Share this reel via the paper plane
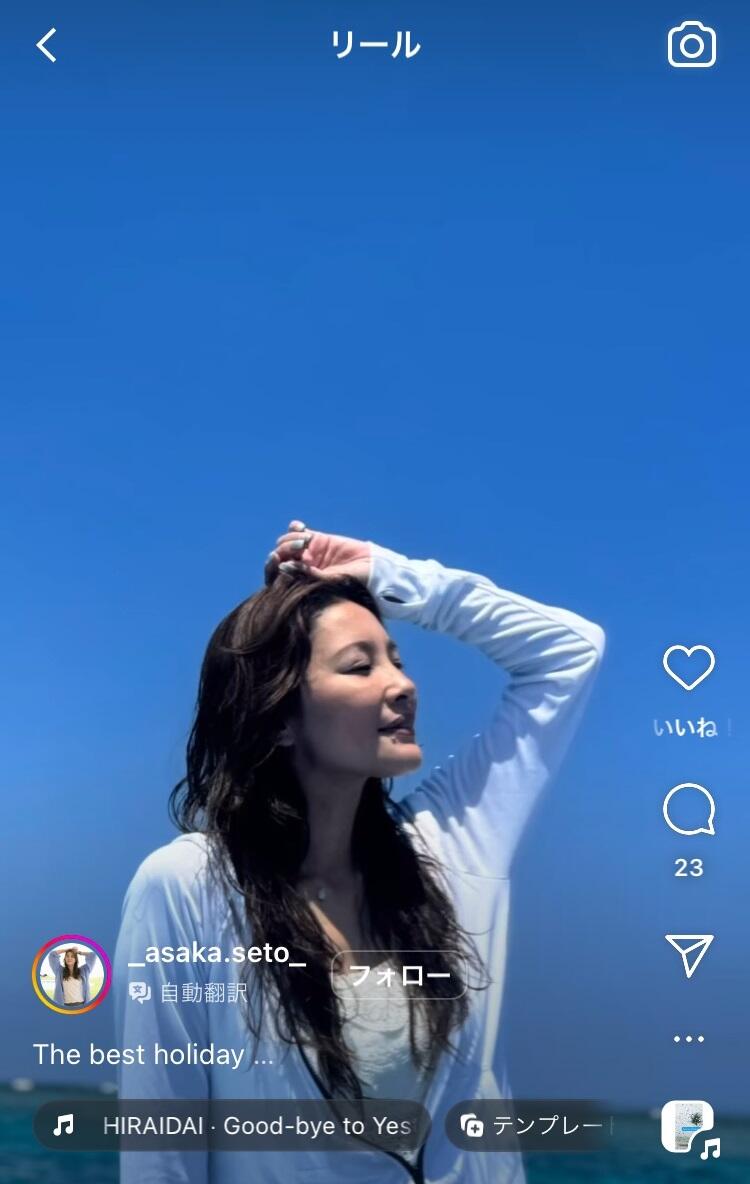Image resolution: width=750 pixels, height=1184 pixels. pyautogui.click(x=689, y=955)
